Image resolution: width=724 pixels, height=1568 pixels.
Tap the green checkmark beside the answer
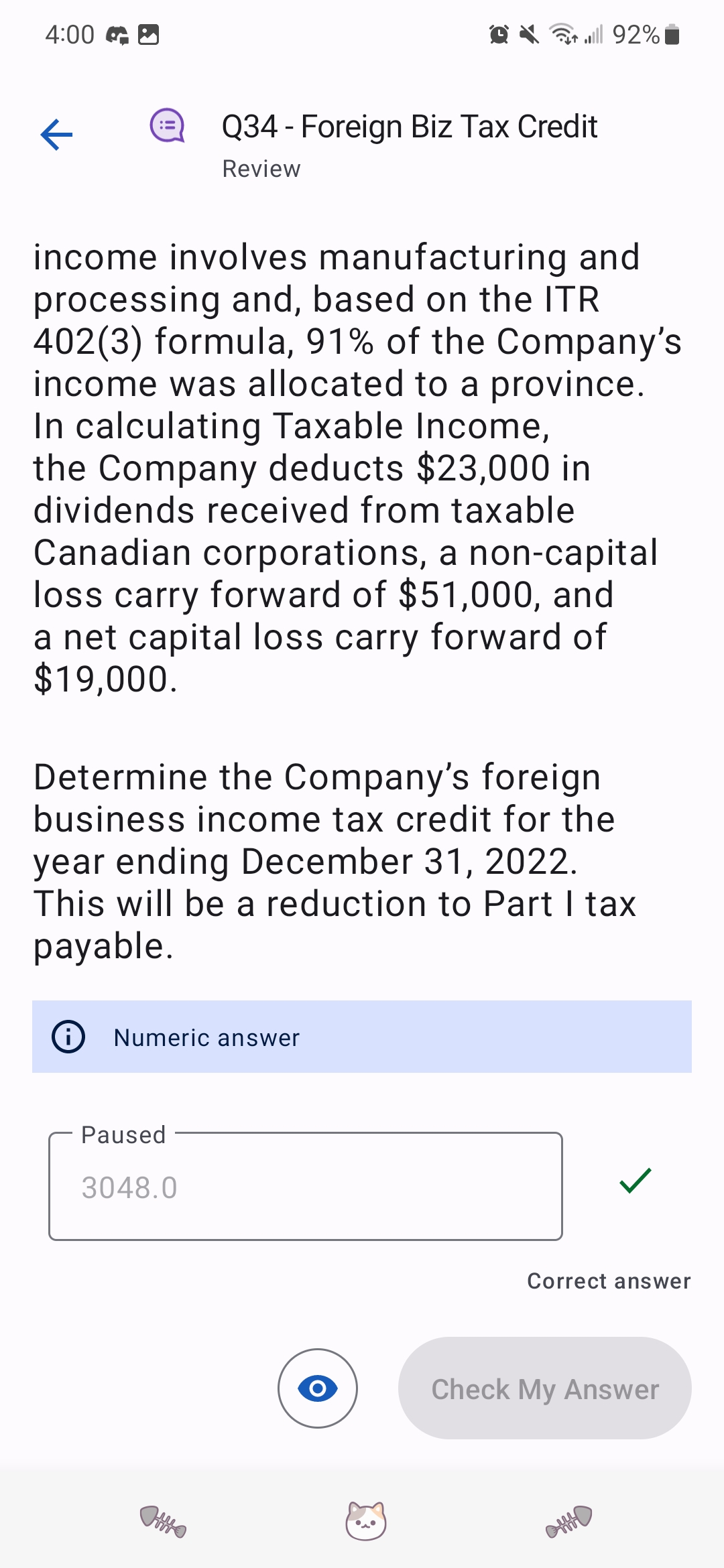[636, 1181]
